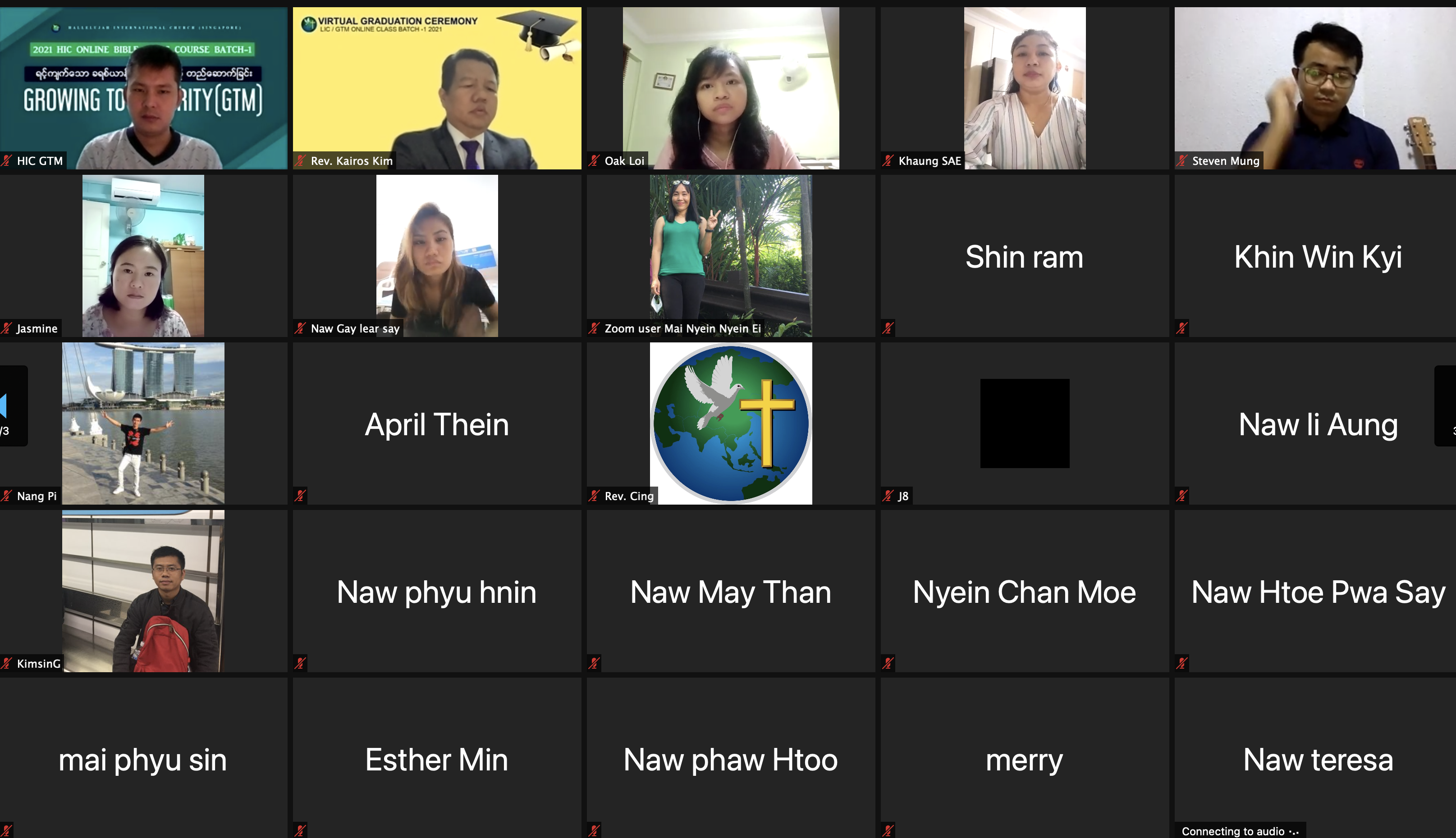The image size is (1456, 838).
Task: Tap Naw Gay lear say's tile
Action: point(436,255)
